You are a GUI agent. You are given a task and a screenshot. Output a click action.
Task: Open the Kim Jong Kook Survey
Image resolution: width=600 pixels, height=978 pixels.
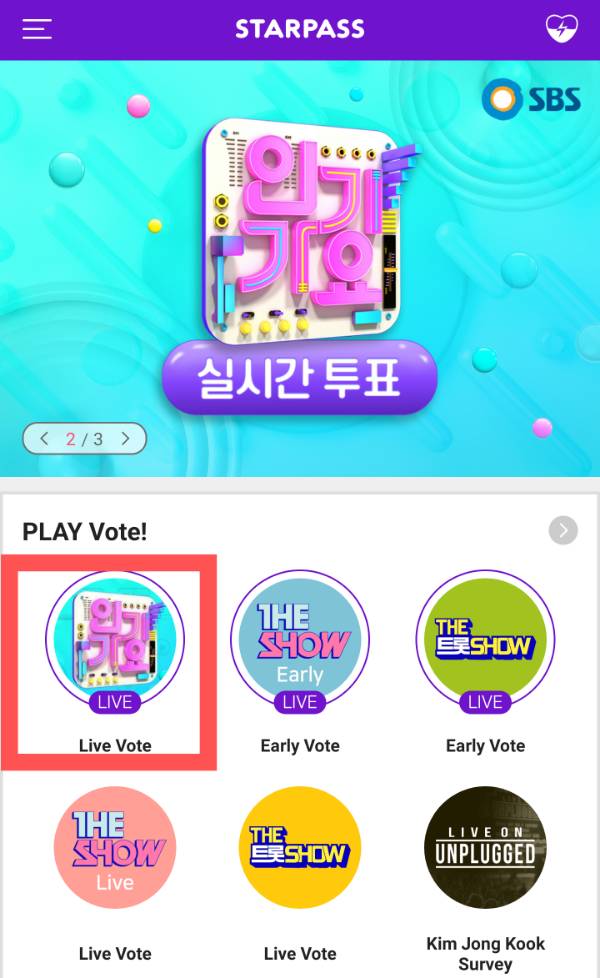485,848
